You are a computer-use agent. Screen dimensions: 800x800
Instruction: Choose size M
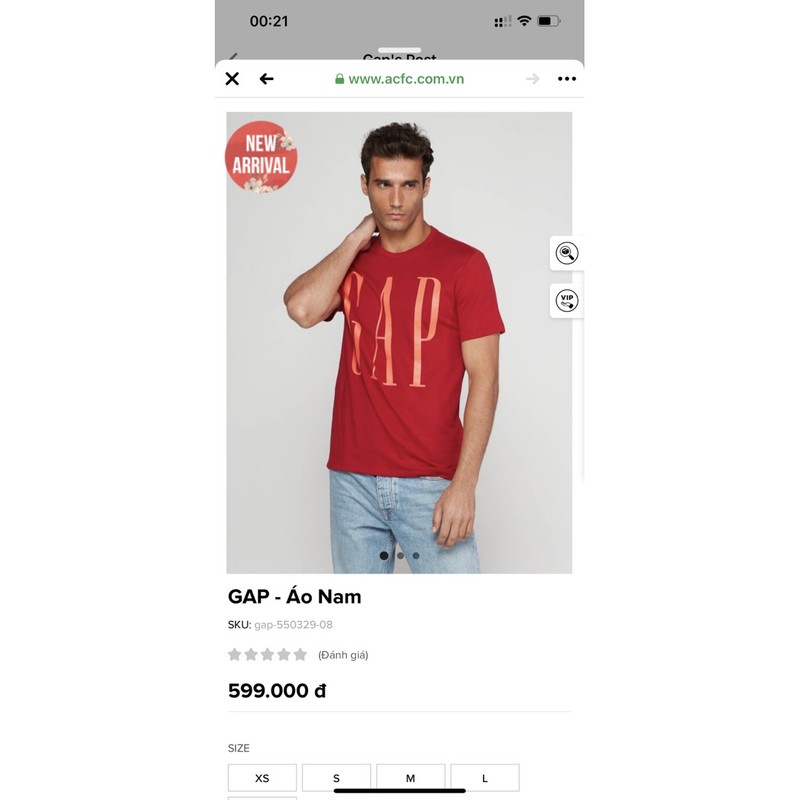tap(410, 777)
